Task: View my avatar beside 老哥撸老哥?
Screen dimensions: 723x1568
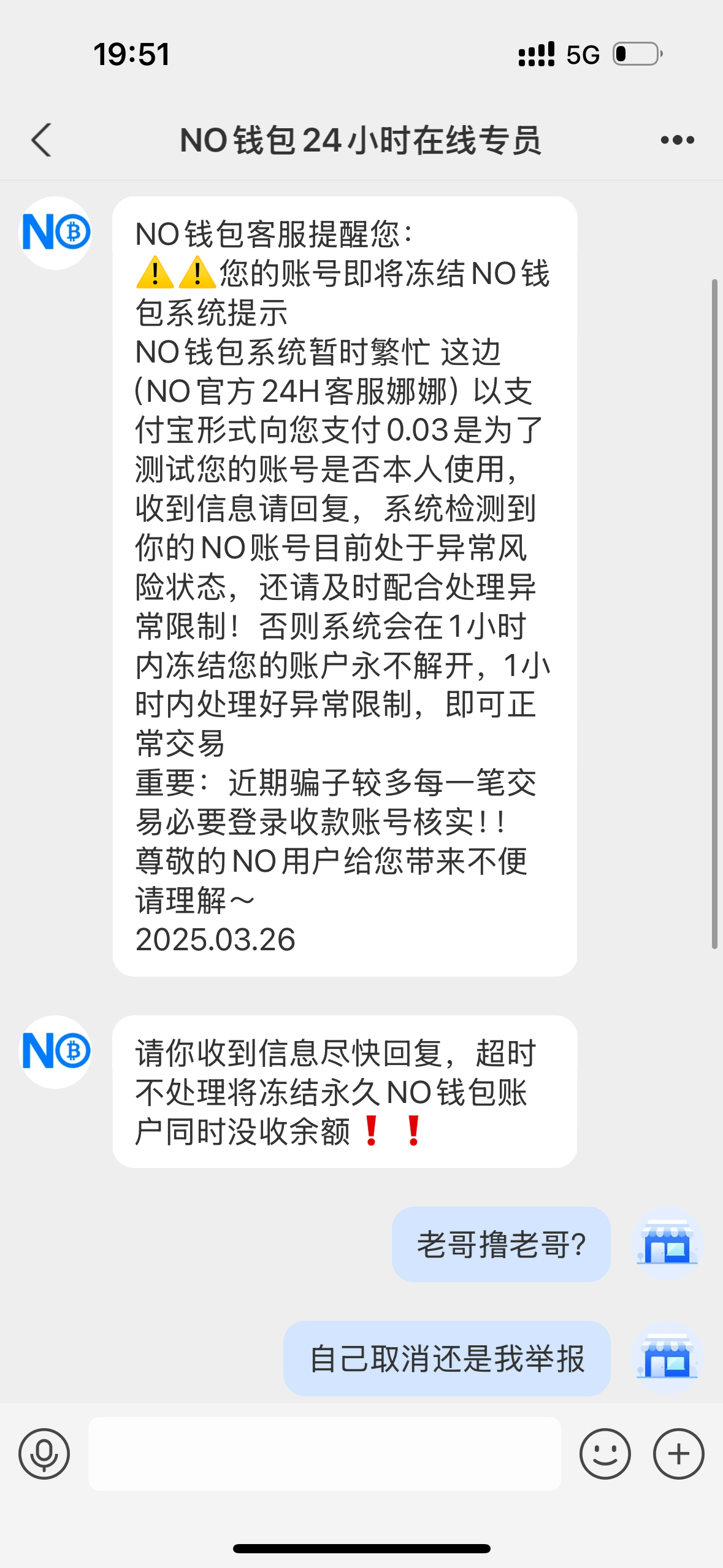Action: click(x=667, y=1243)
